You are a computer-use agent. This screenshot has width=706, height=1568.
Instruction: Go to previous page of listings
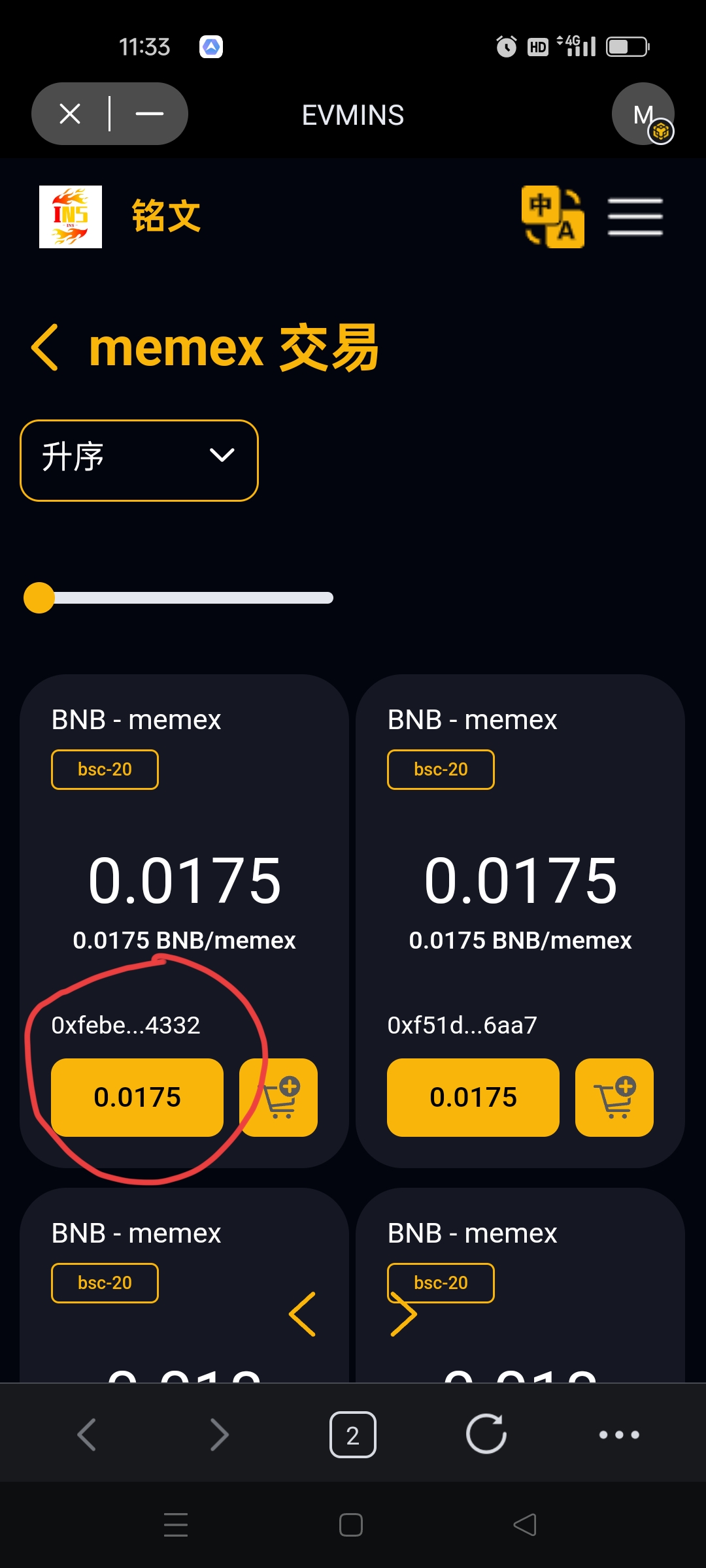(x=303, y=1314)
